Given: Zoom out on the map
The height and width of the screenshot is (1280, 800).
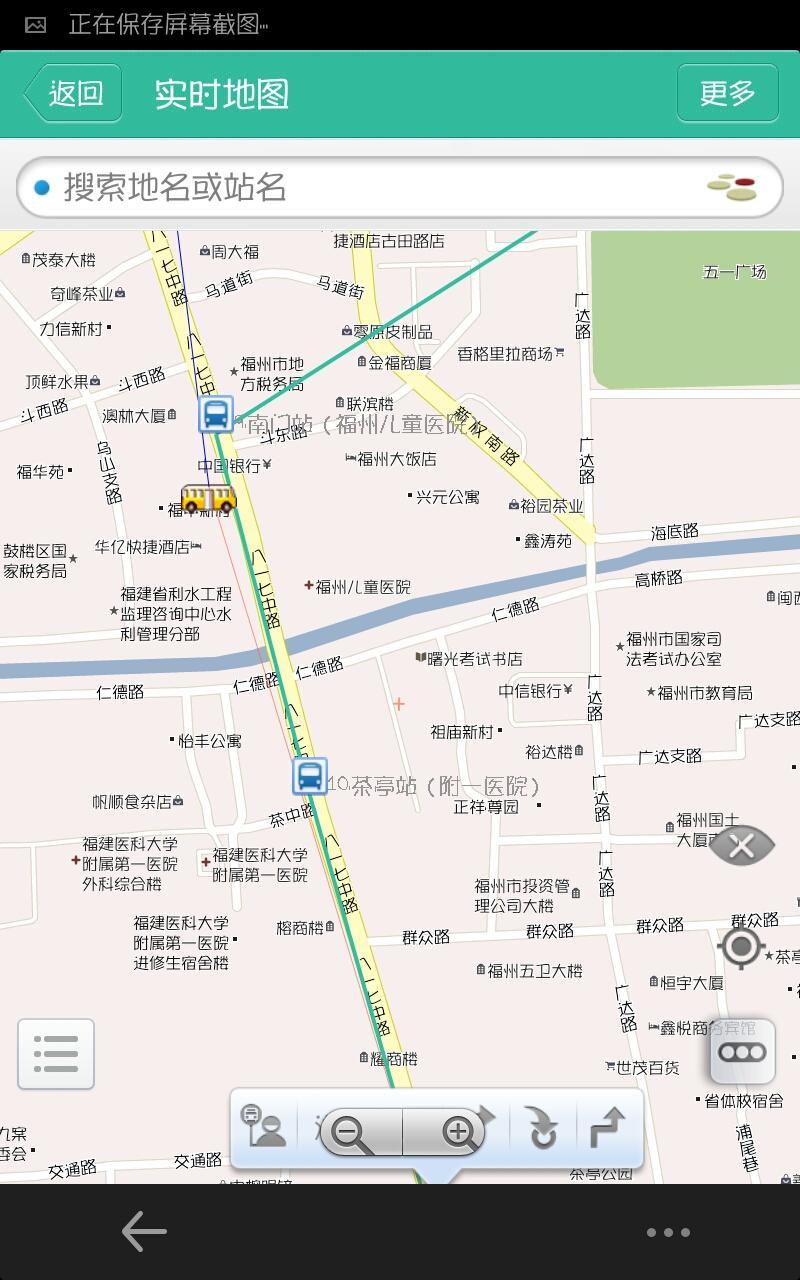Looking at the screenshot, I should coord(352,1132).
